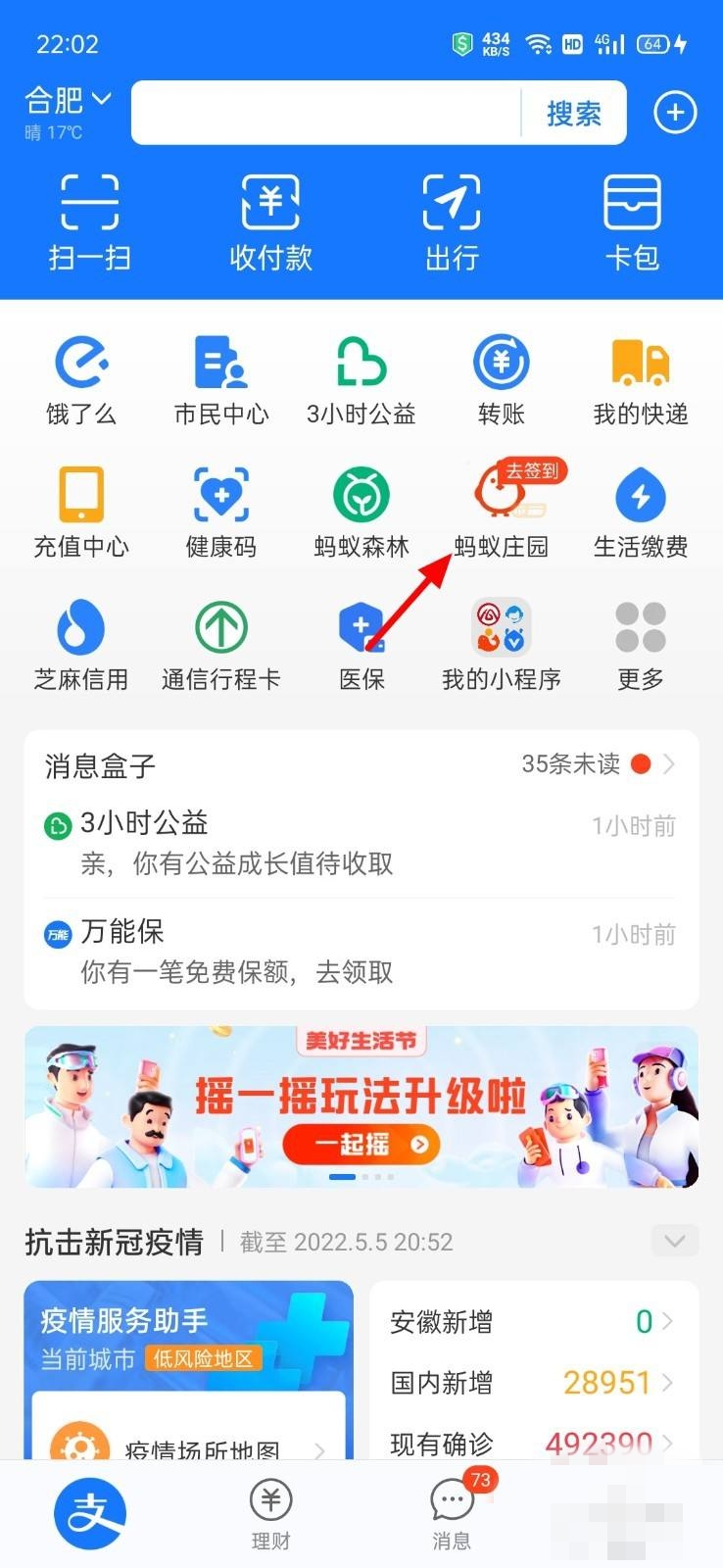The width and height of the screenshot is (723, 1568).
Task: Hit the 搜索 button
Action: (573, 114)
